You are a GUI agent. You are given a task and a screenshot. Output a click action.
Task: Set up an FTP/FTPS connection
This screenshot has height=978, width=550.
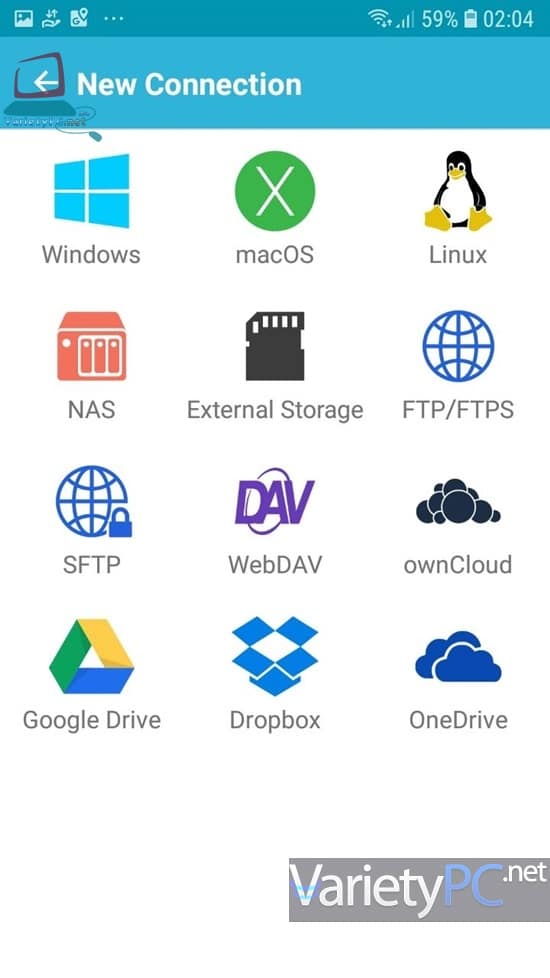tap(458, 366)
